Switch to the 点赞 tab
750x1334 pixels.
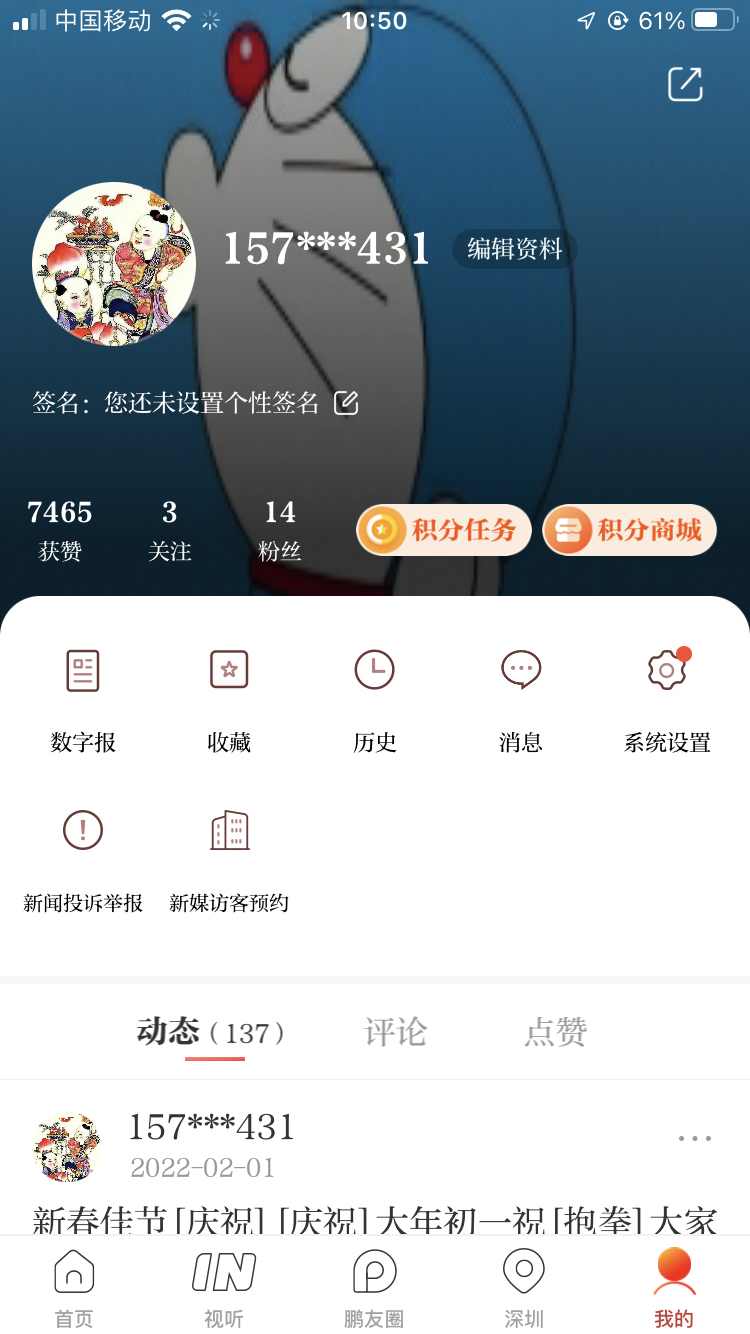click(555, 1032)
